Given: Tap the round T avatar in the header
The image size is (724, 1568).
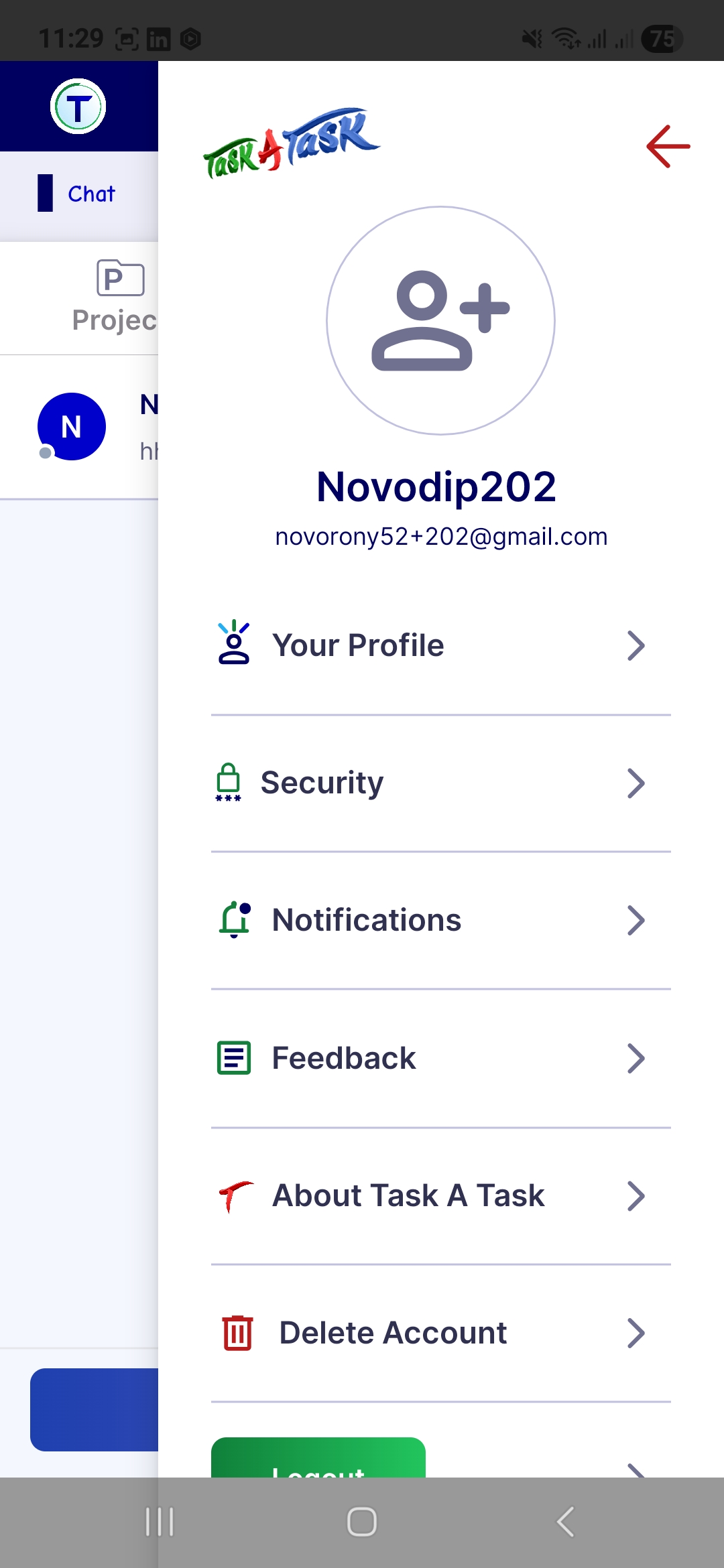Looking at the screenshot, I should pos(78,107).
